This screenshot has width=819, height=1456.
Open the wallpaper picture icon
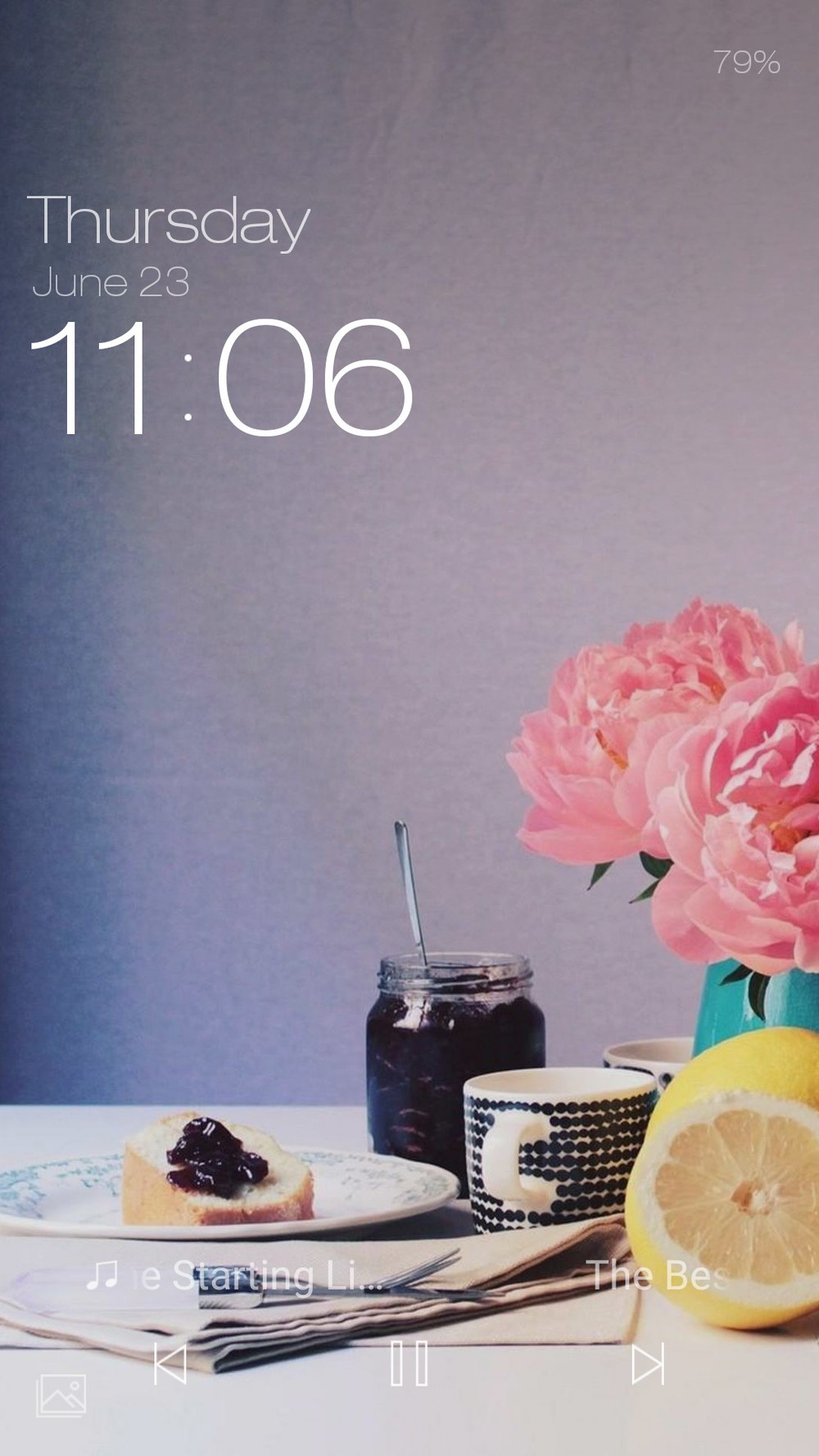[x=61, y=1396]
